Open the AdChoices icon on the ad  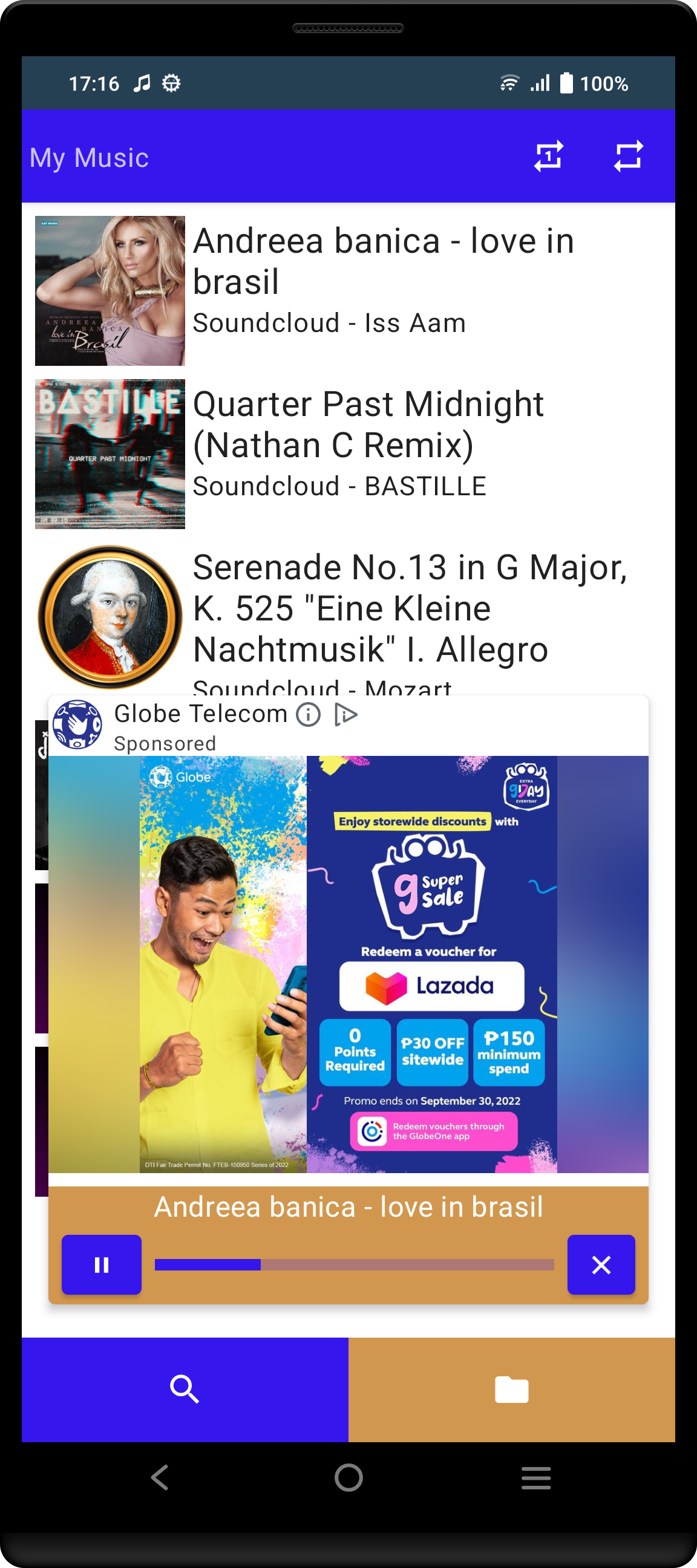(x=346, y=714)
